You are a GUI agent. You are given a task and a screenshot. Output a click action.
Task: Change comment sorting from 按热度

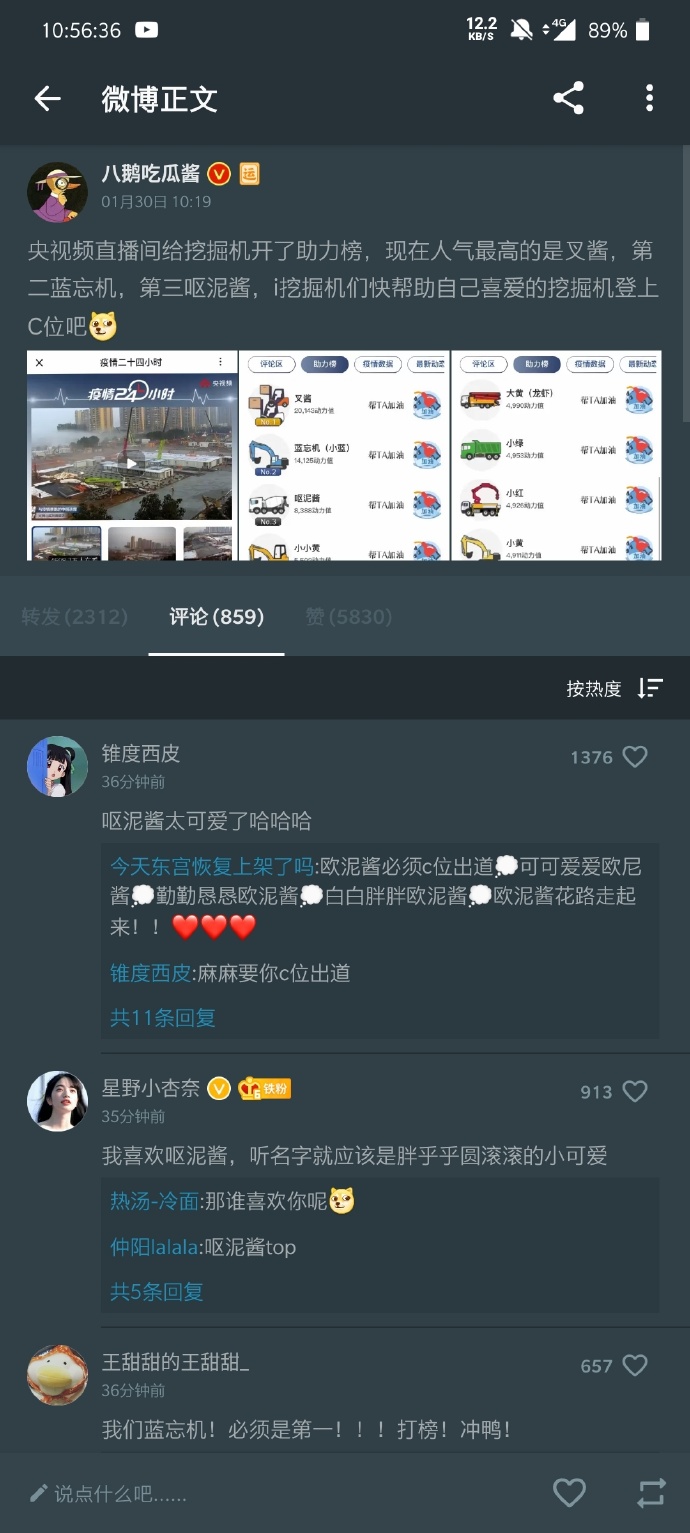coord(613,688)
